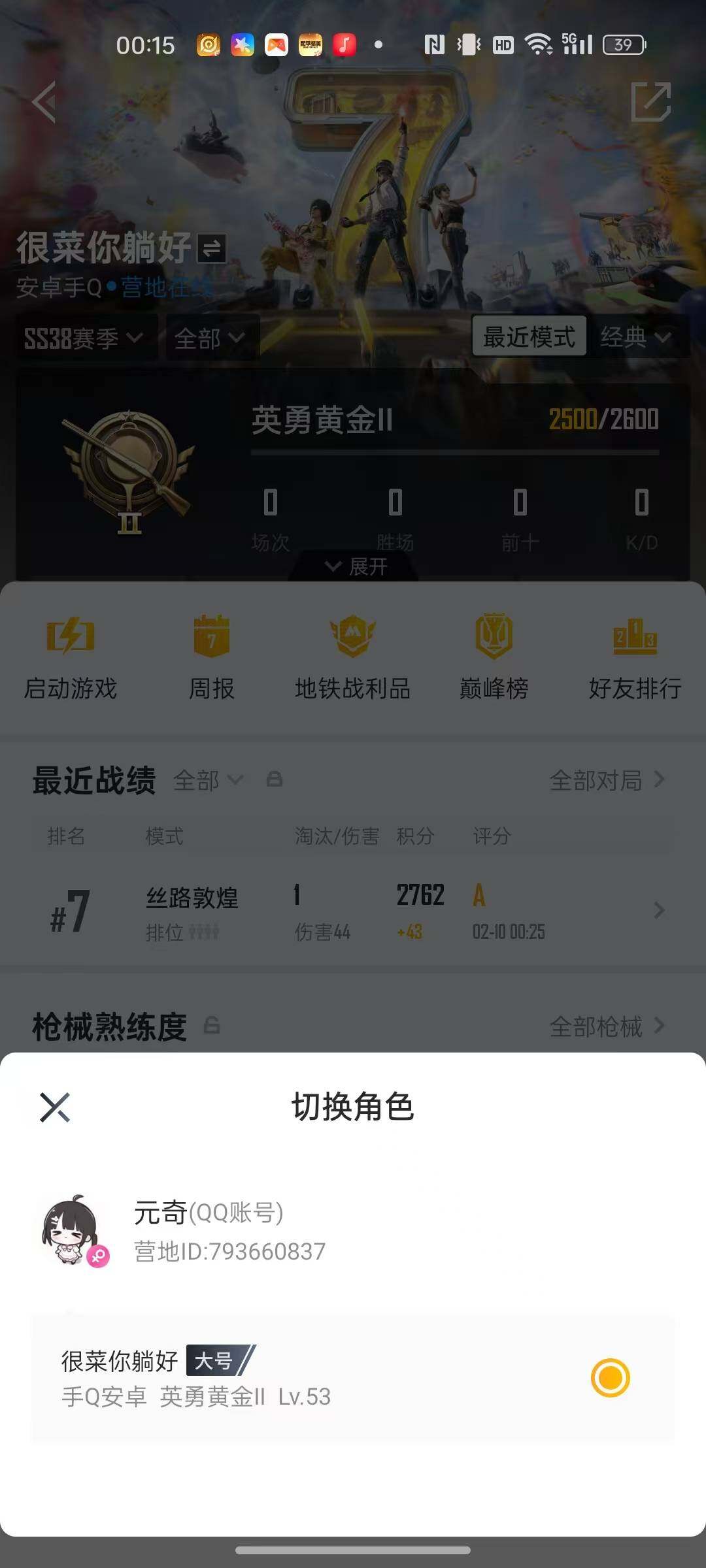Click the back arrow at top left
The height and width of the screenshot is (1568, 706).
pyautogui.click(x=44, y=101)
